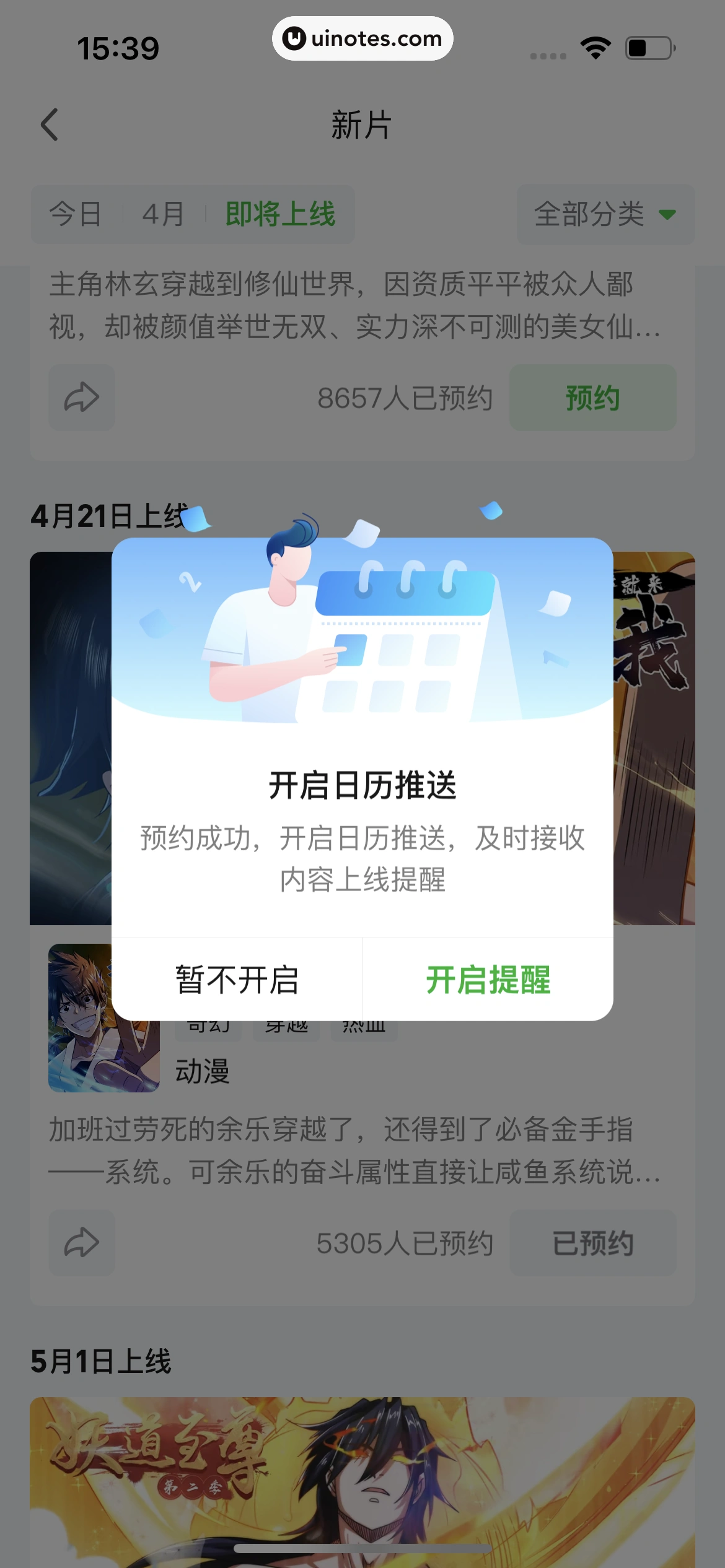The height and width of the screenshot is (1568, 725).
Task: Tap the share arrow beside 5305人已预约
Action: [x=81, y=1243]
